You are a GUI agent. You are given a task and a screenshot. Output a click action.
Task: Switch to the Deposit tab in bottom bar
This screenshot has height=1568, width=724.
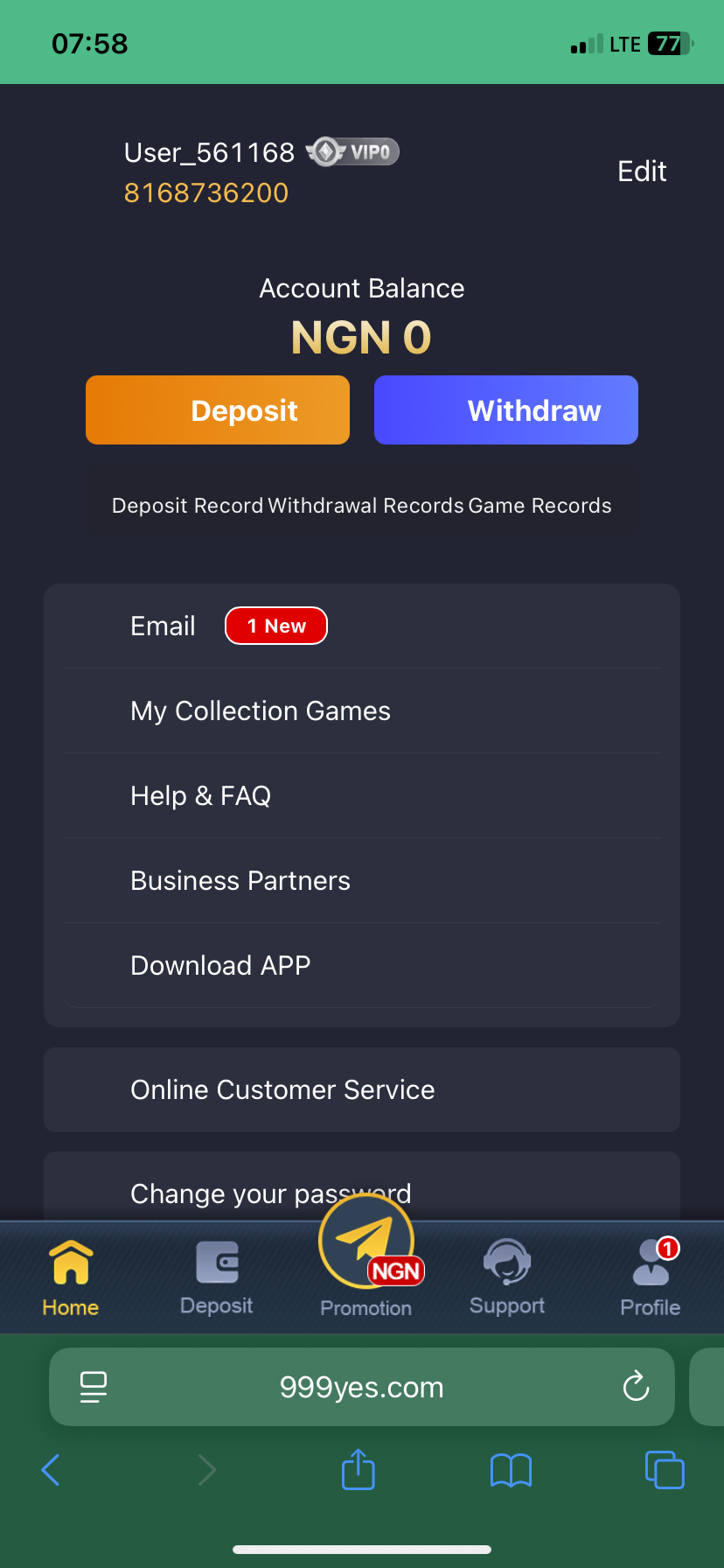click(x=216, y=1277)
